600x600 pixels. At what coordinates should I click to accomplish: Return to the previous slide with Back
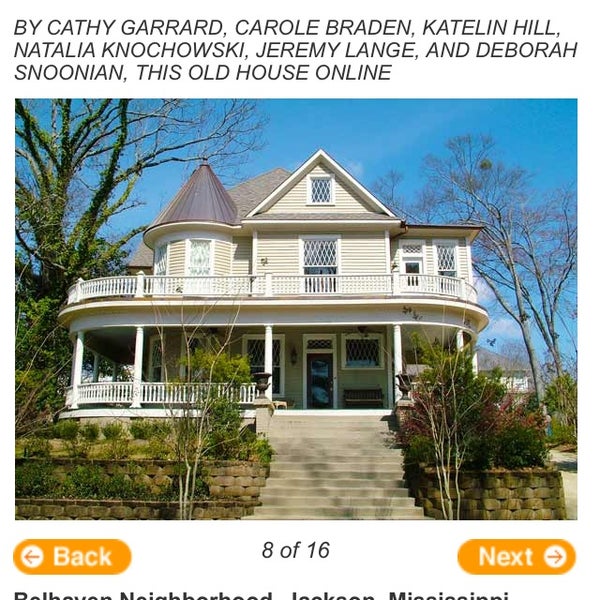coord(72,556)
